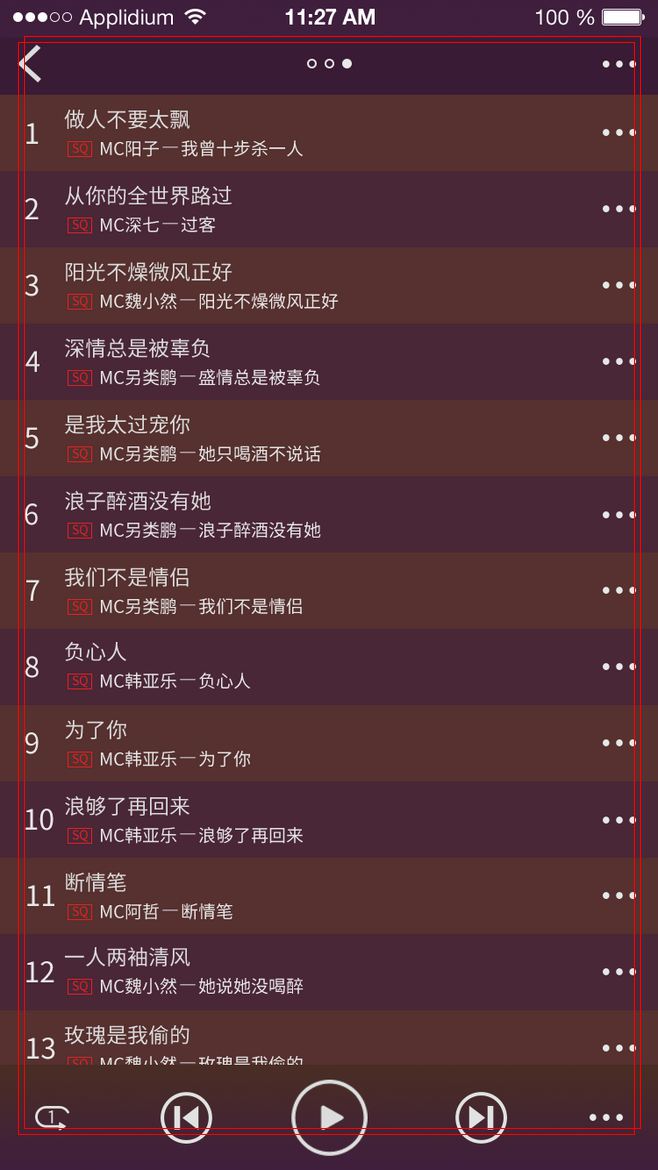Play the song 做人不要太飘
The image size is (658, 1170).
329,133
